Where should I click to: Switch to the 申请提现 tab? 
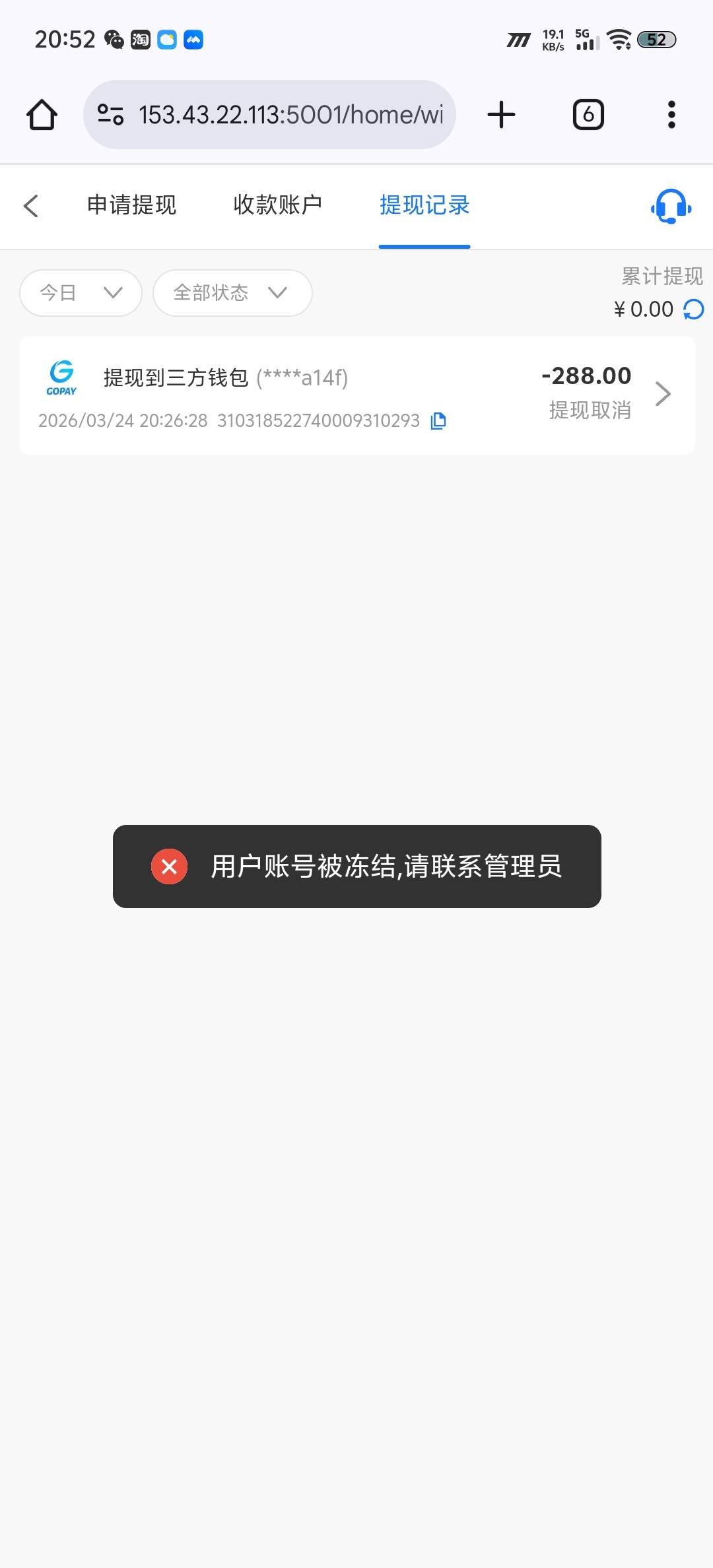pyautogui.click(x=132, y=205)
